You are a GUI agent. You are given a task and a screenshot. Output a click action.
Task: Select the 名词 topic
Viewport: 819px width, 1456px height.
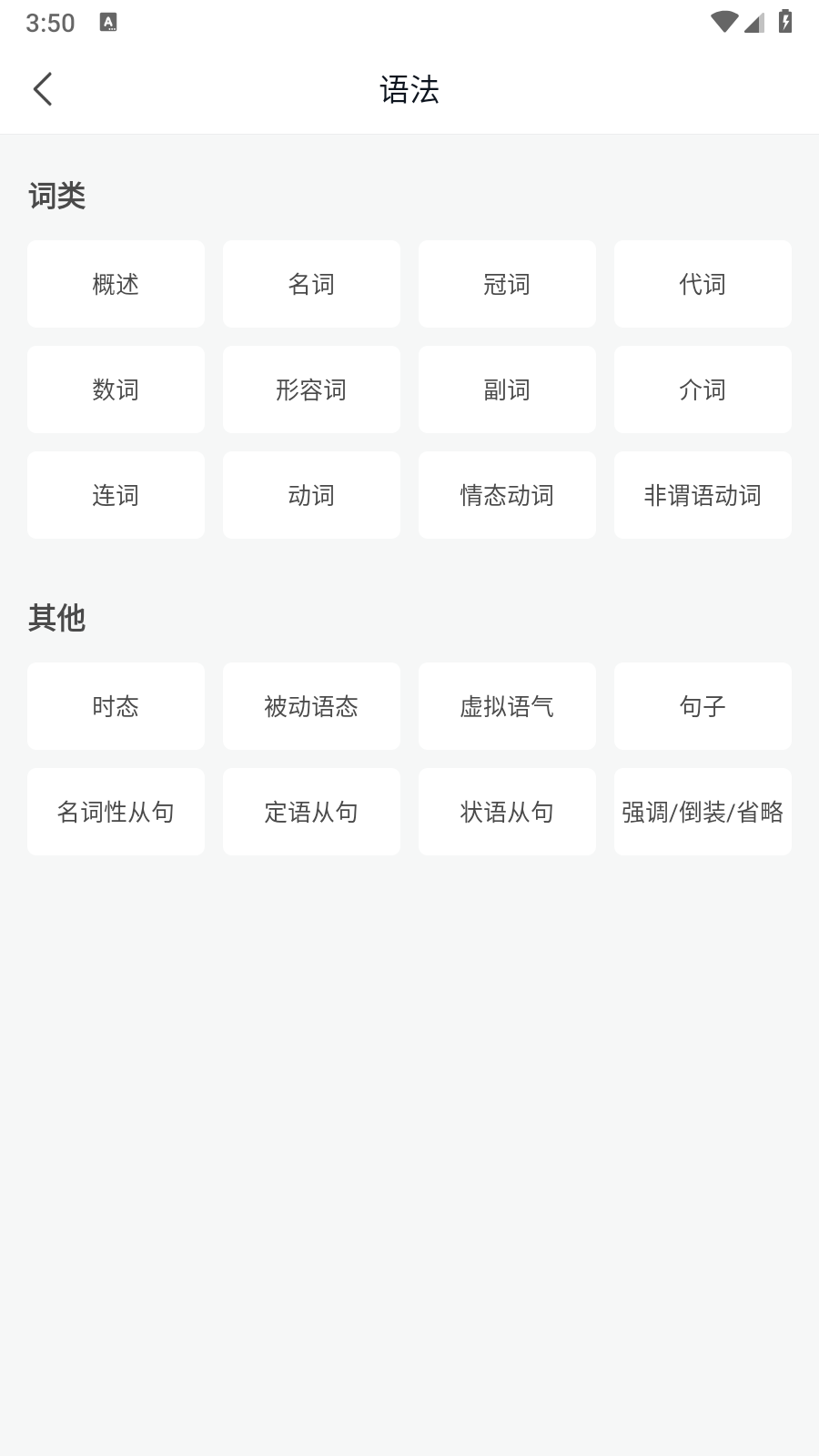[311, 284]
